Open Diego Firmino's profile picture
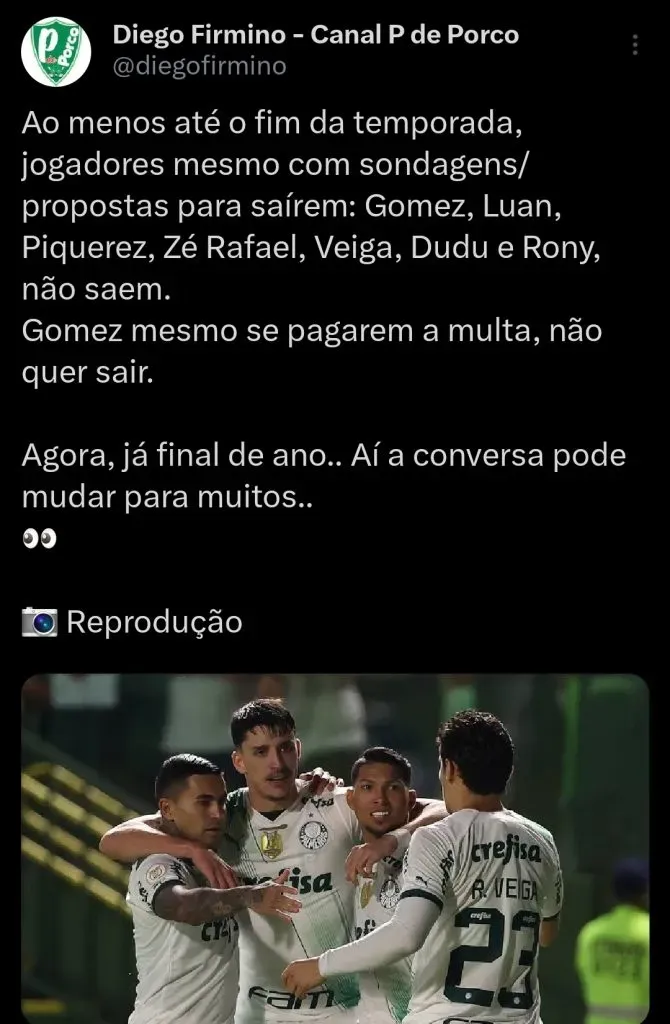This screenshot has height=1024, width=670. pyautogui.click(x=56, y=50)
